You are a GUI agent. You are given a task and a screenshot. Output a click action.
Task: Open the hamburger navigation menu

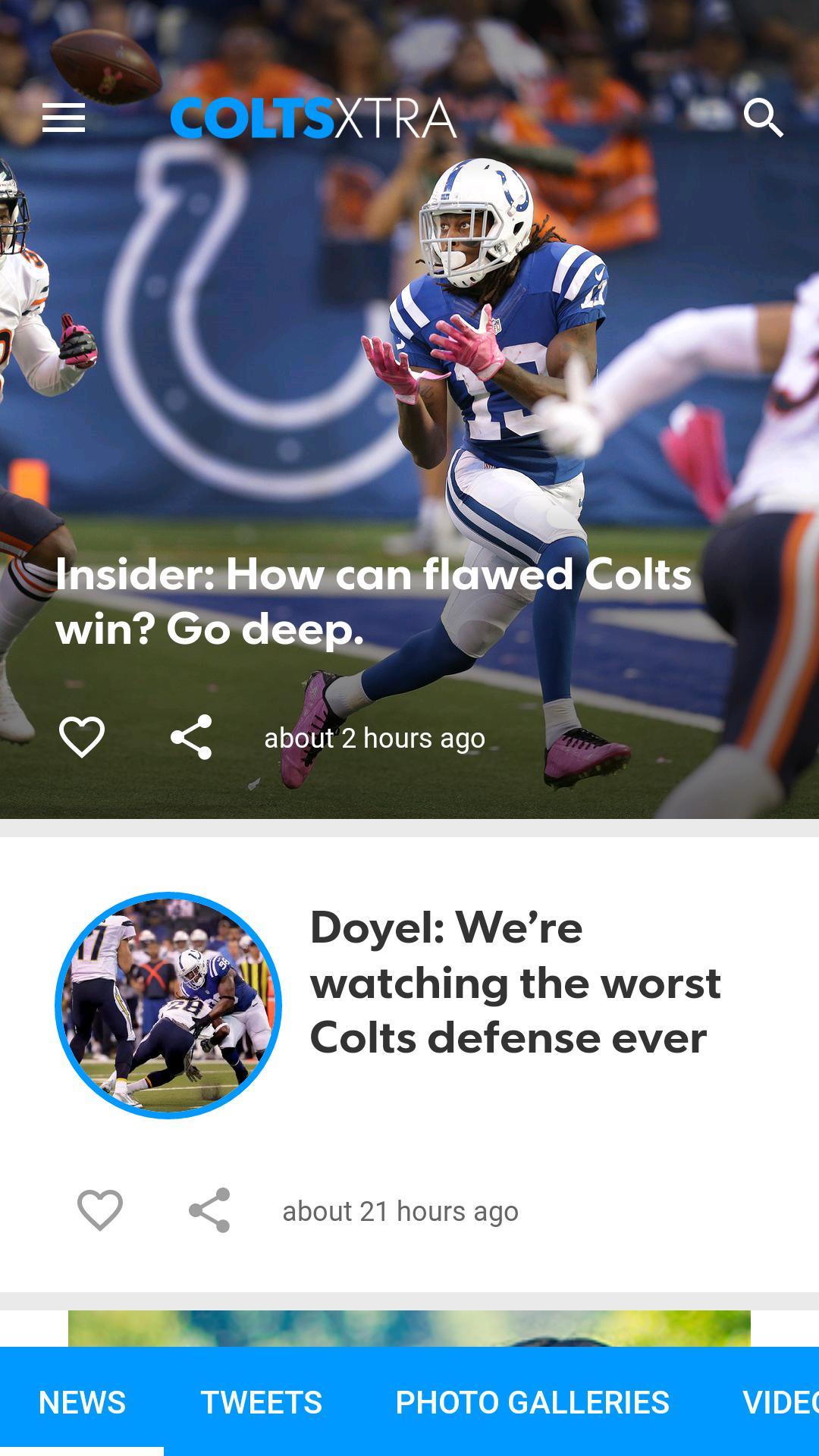click(64, 118)
